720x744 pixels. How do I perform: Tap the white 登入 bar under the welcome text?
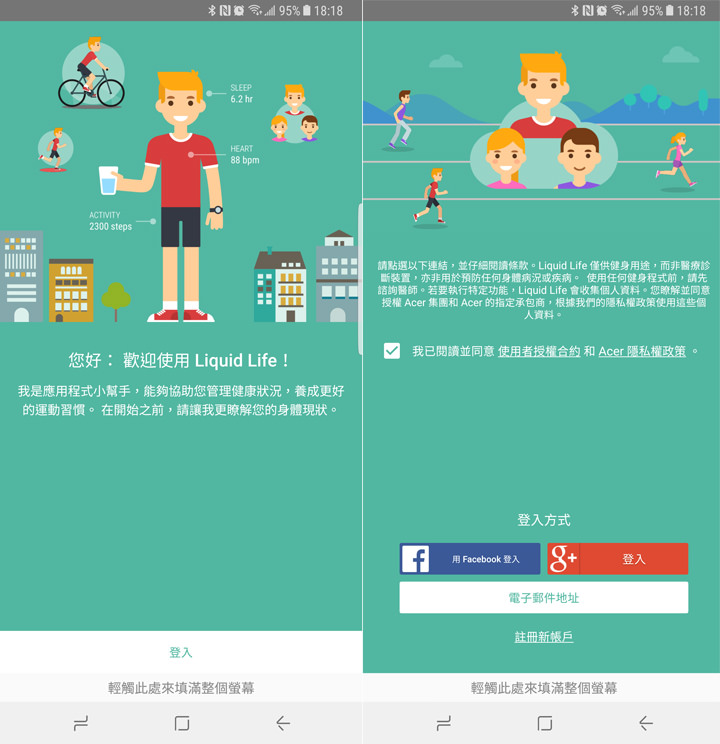[x=181, y=652]
